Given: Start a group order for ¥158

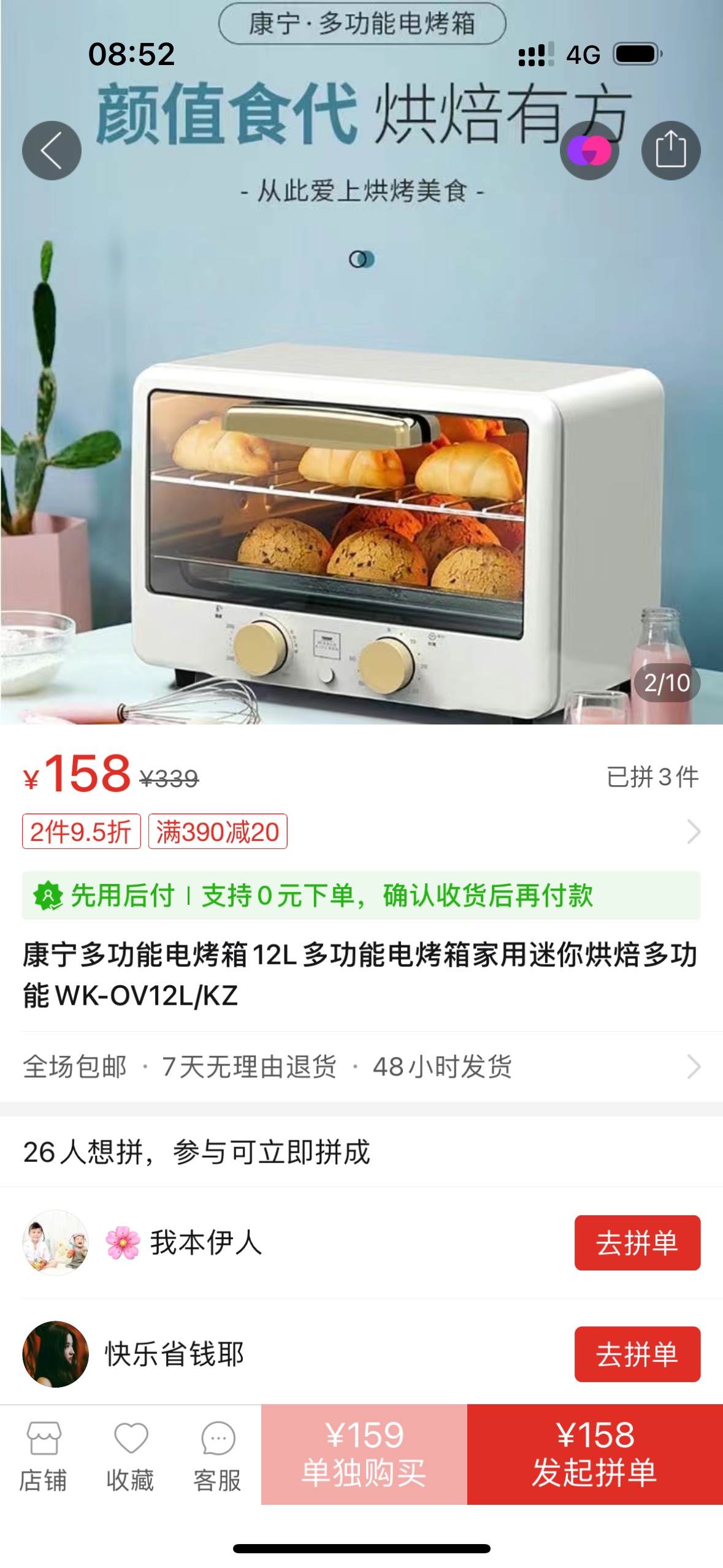Looking at the screenshot, I should click(x=594, y=1453).
